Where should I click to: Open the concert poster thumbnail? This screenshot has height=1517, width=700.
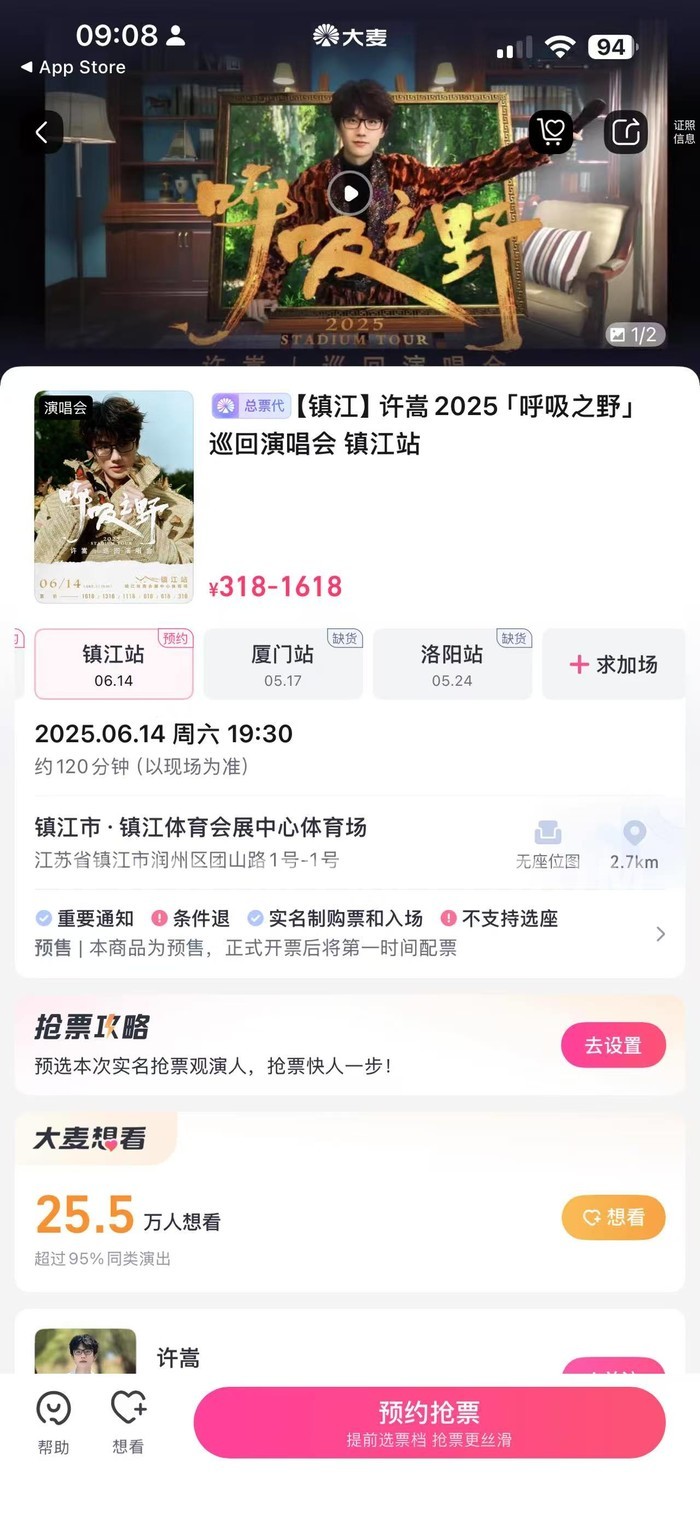coord(114,497)
